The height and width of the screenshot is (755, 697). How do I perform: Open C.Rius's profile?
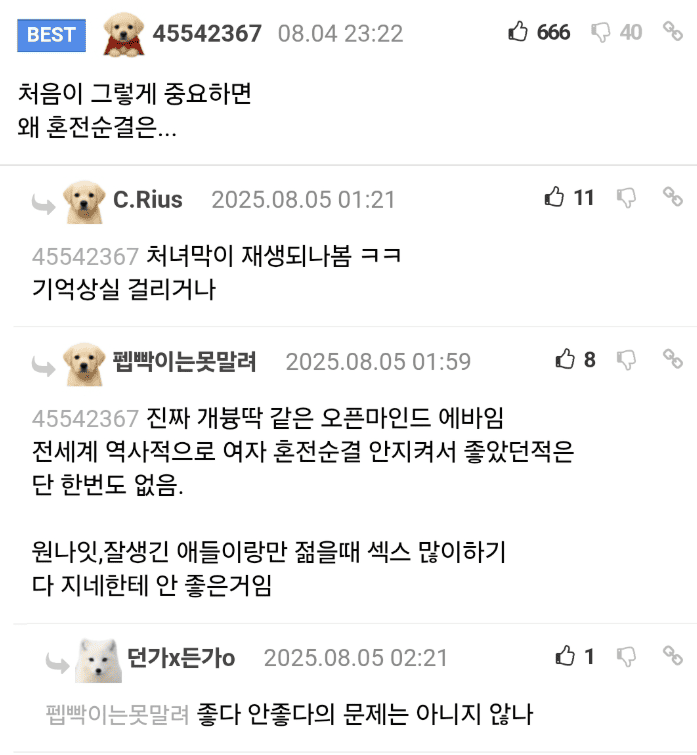pos(148,200)
